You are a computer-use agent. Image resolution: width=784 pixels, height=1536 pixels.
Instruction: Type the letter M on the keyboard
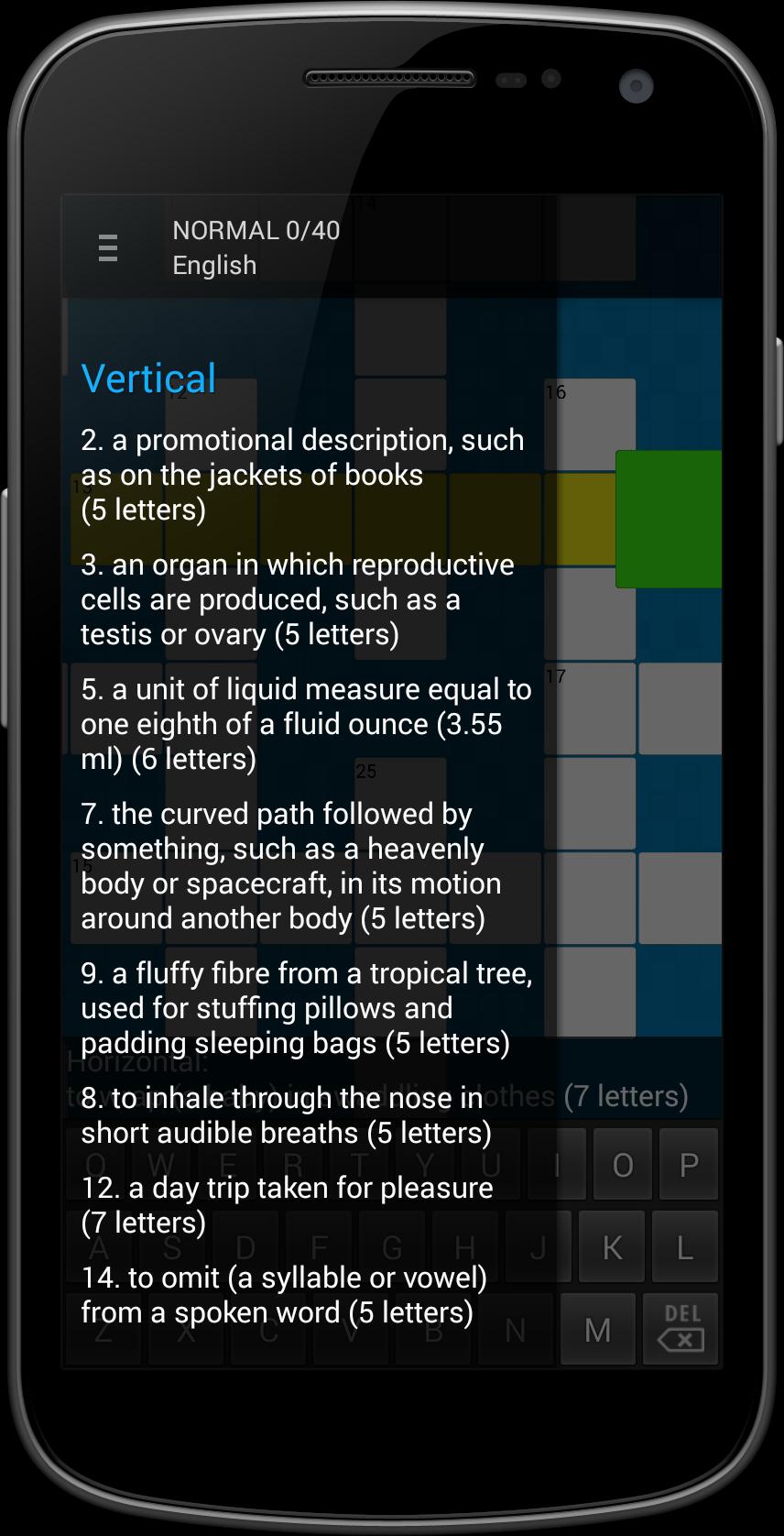coord(597,1329)
